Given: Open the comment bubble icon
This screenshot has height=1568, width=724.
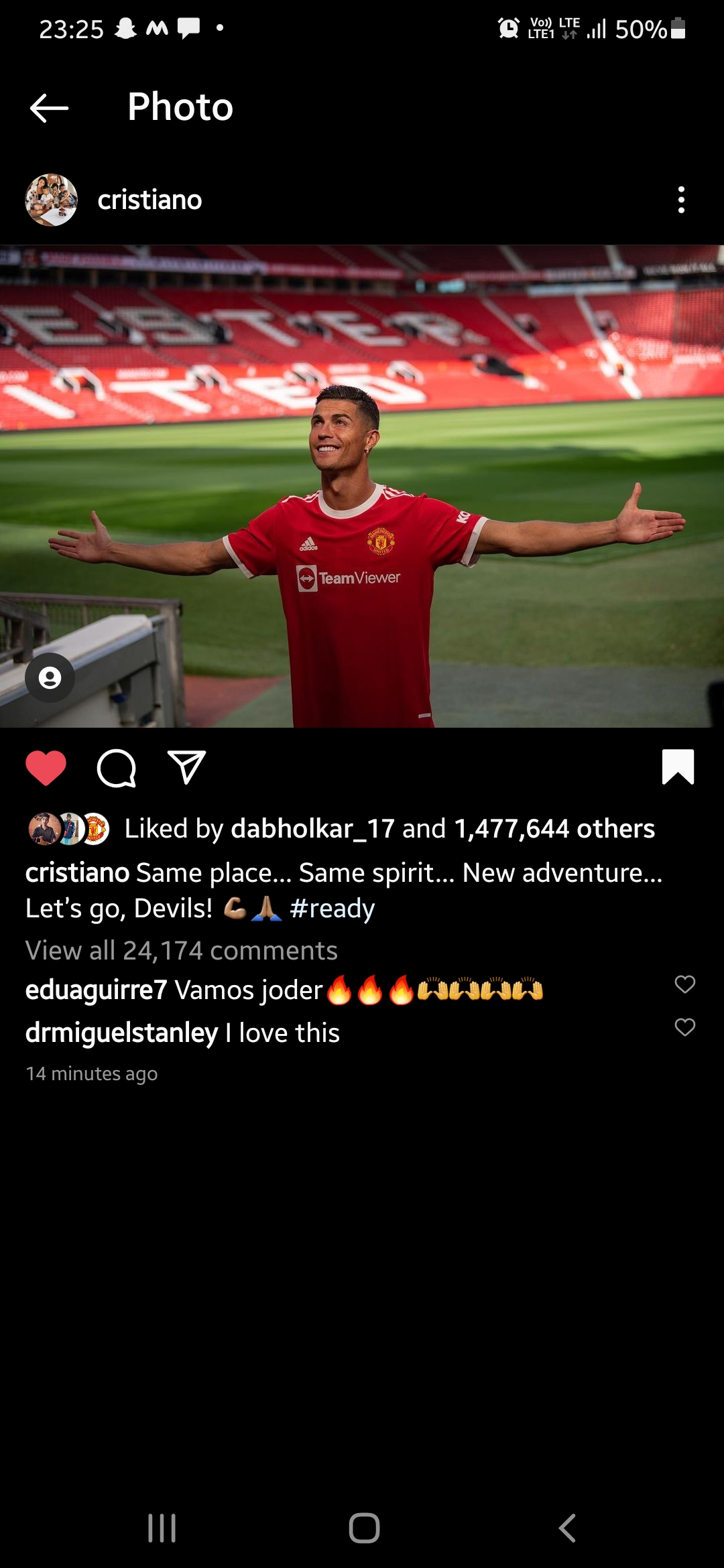Looking at the screenshot, I should (117, 768).
